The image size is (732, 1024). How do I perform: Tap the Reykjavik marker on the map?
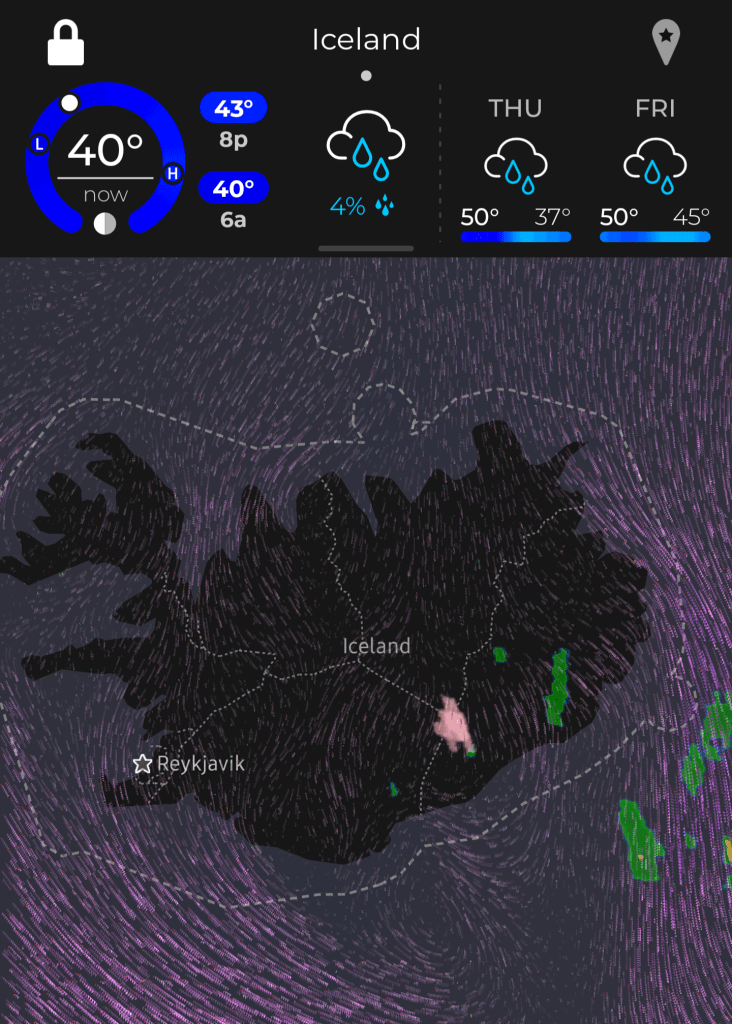143,765
